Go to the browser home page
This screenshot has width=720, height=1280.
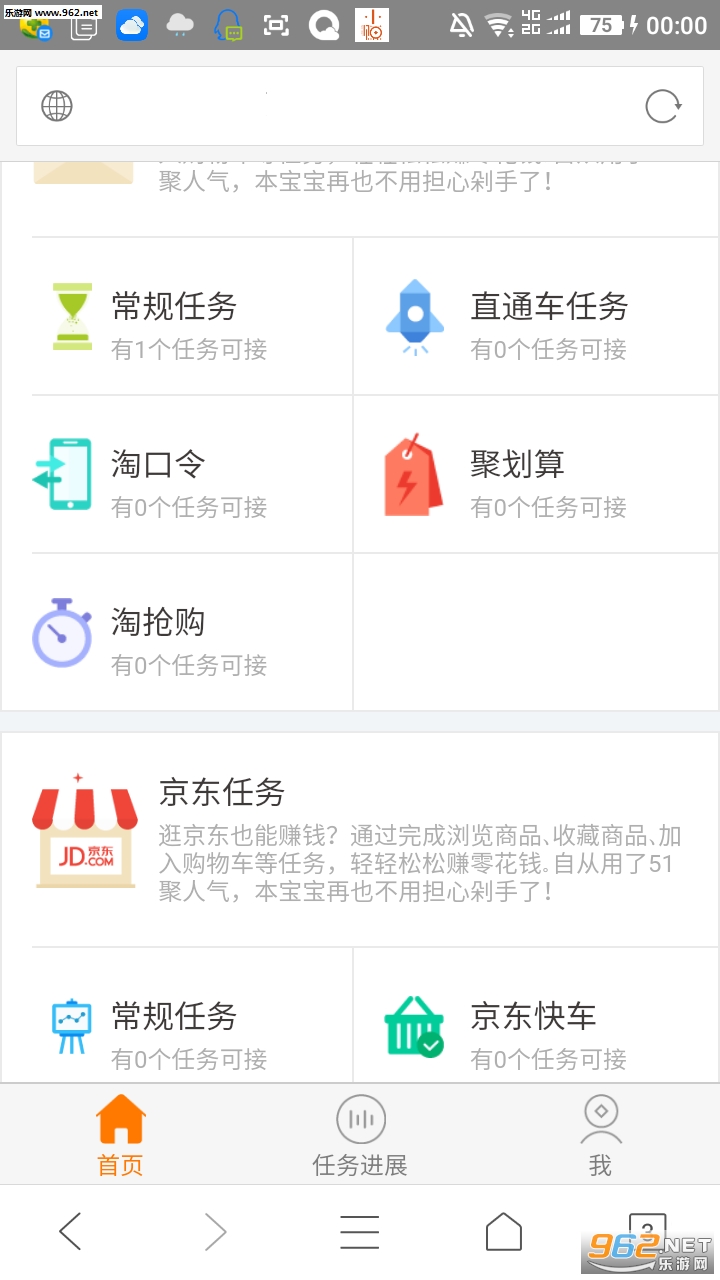[x=504, y=1232]
